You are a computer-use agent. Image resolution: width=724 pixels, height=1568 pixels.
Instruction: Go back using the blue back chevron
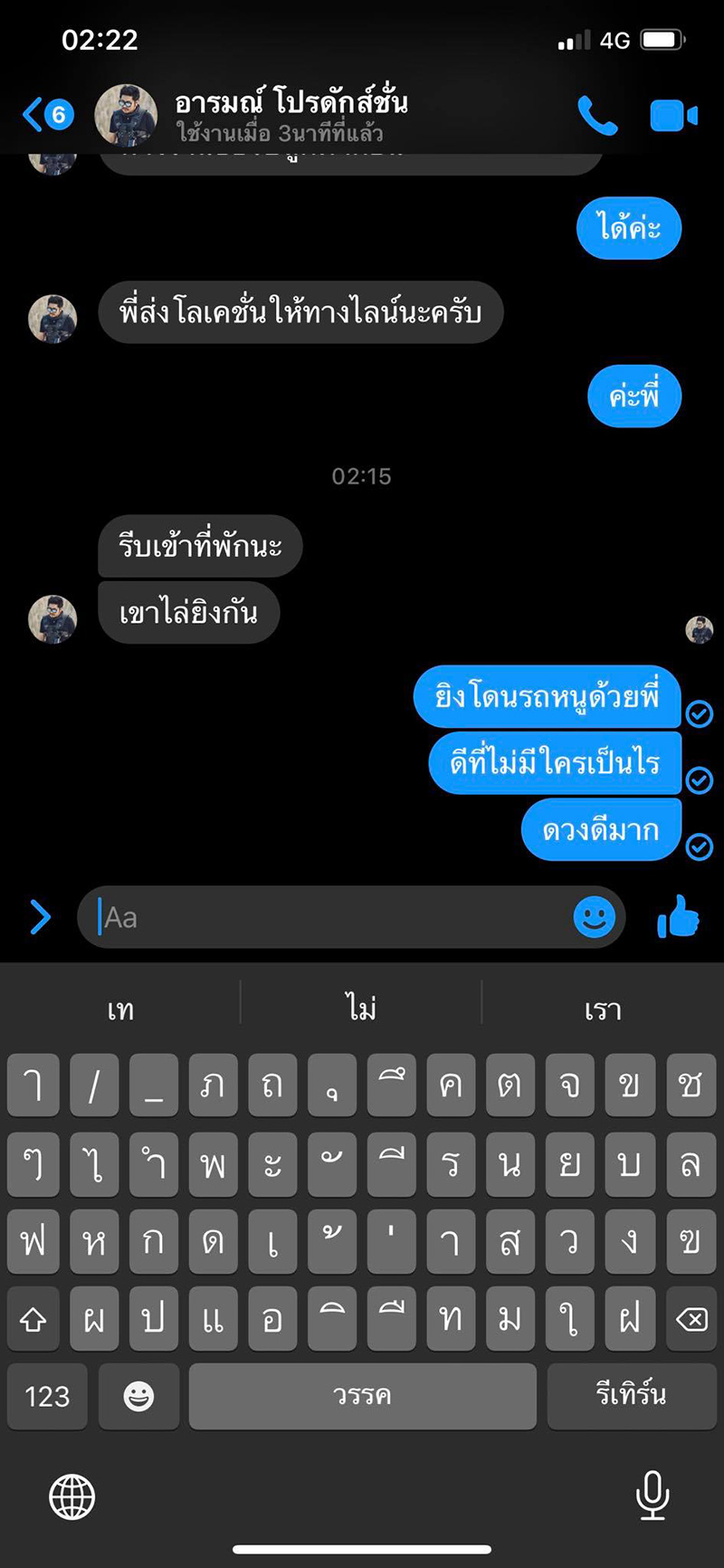[33, 115]
